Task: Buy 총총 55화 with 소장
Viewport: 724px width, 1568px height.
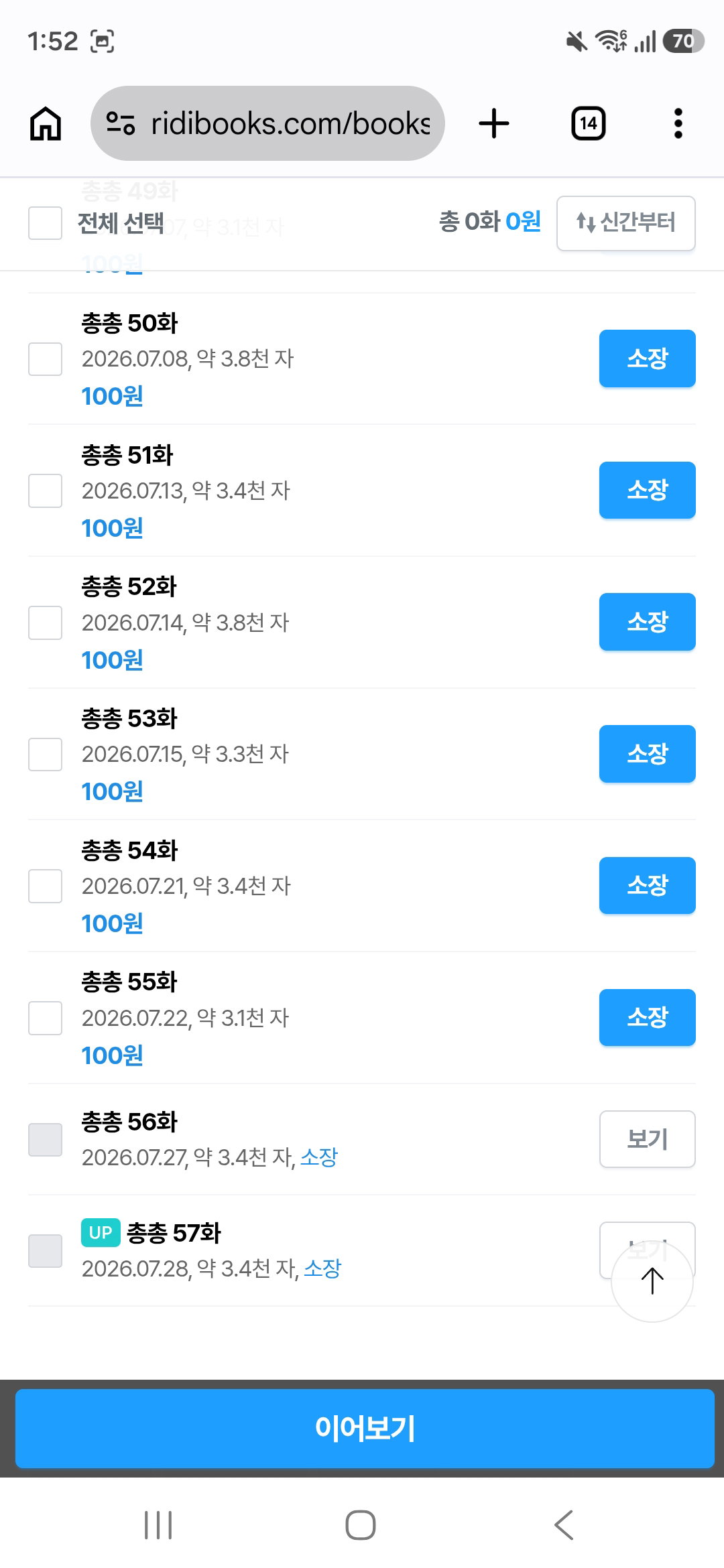Action: coord(647,1017)
